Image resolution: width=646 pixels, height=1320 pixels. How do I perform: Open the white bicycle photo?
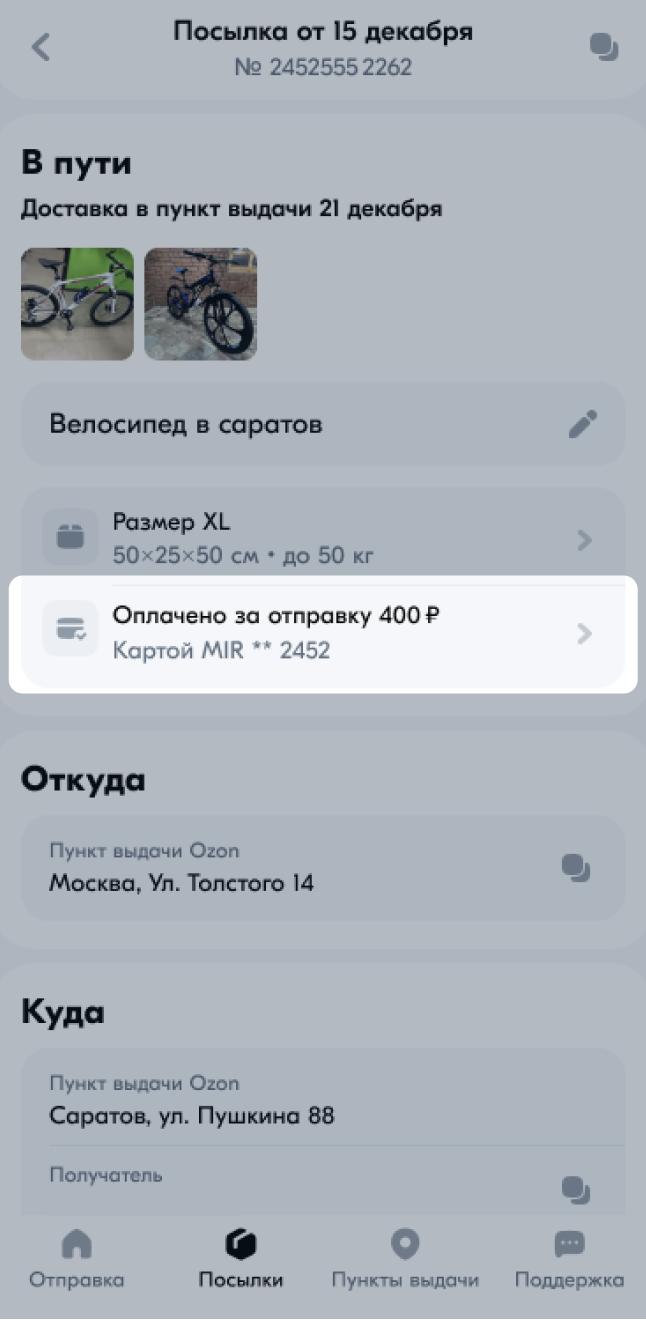click(77, 304)
